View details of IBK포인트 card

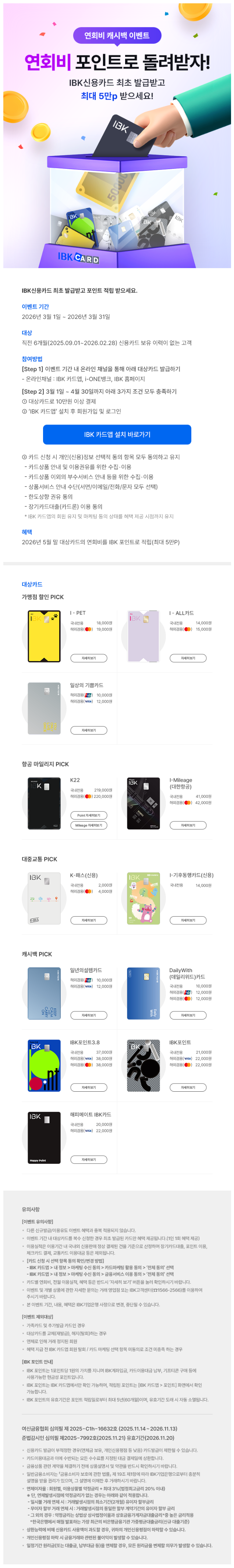188,1087
